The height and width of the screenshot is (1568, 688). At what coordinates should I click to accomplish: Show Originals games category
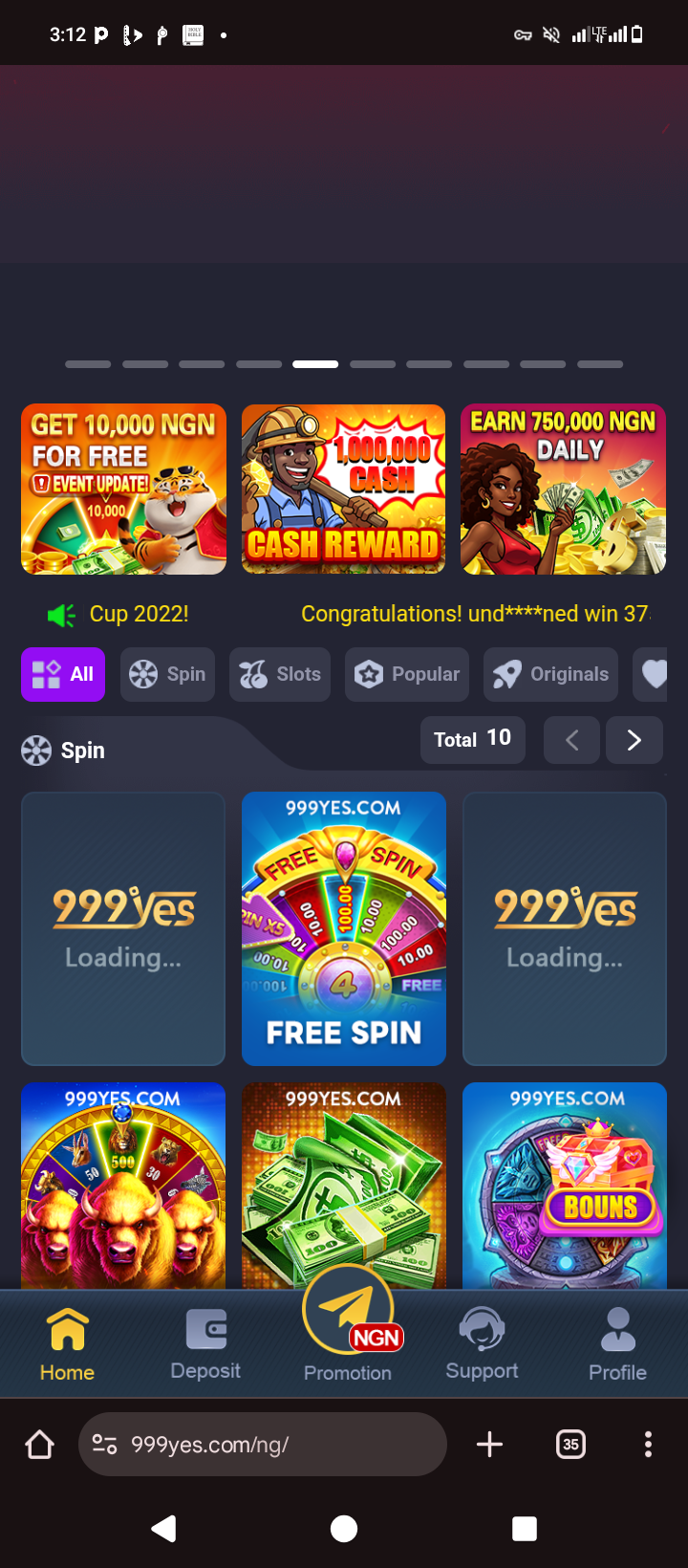[x=550, y=674]
